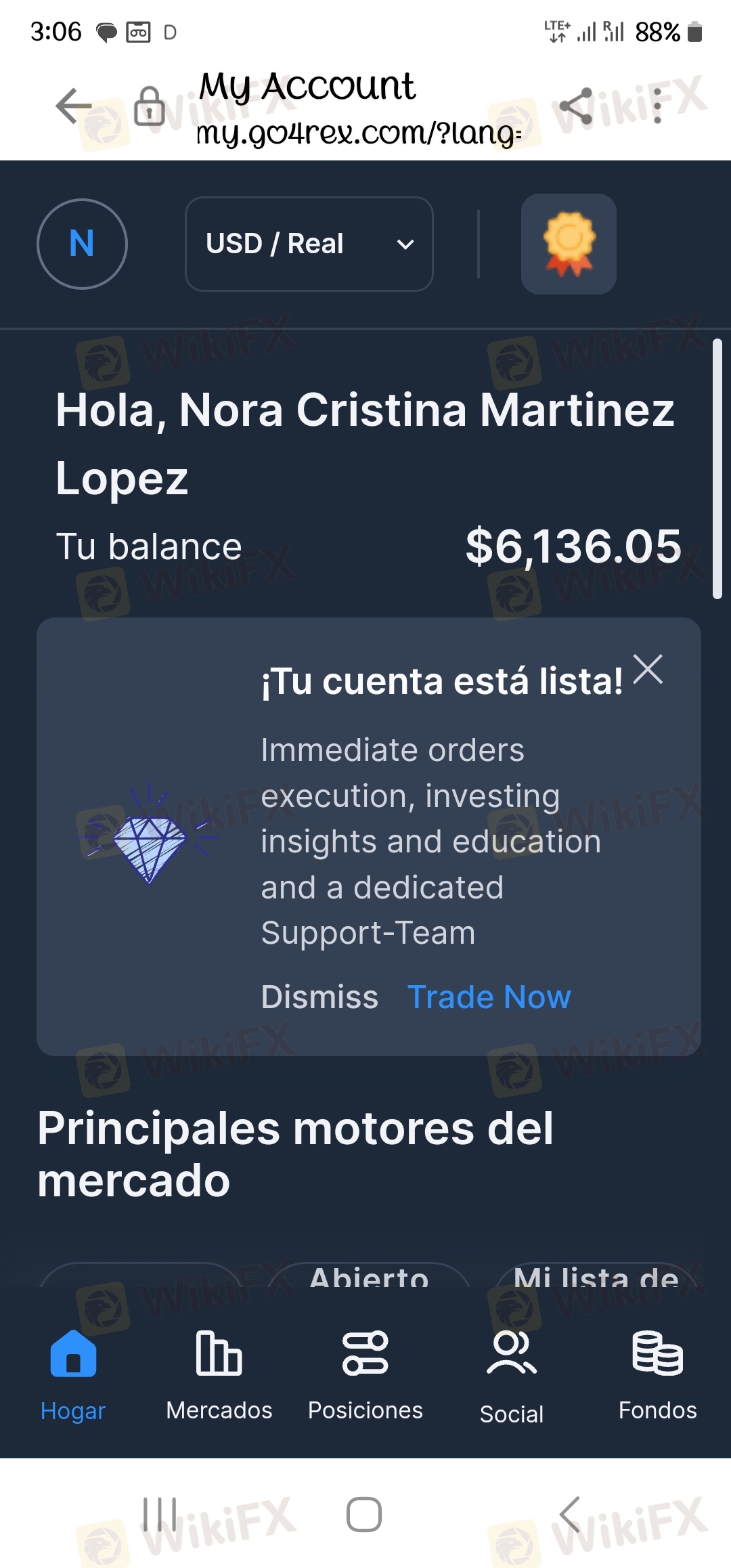Share this page
Image resolution: width=731 pixels, height=1568 pixels.
[x=576, y=106]
